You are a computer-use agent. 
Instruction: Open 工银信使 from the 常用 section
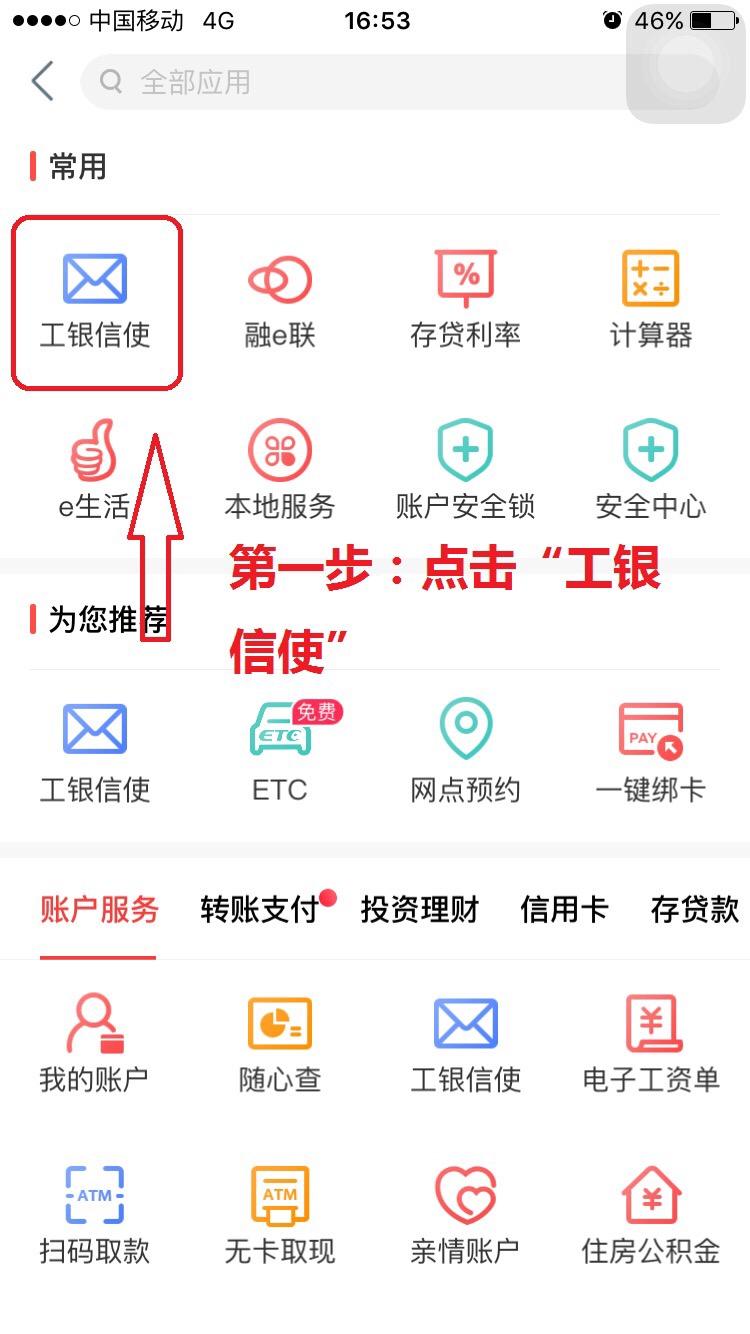(x=96, y=295)
